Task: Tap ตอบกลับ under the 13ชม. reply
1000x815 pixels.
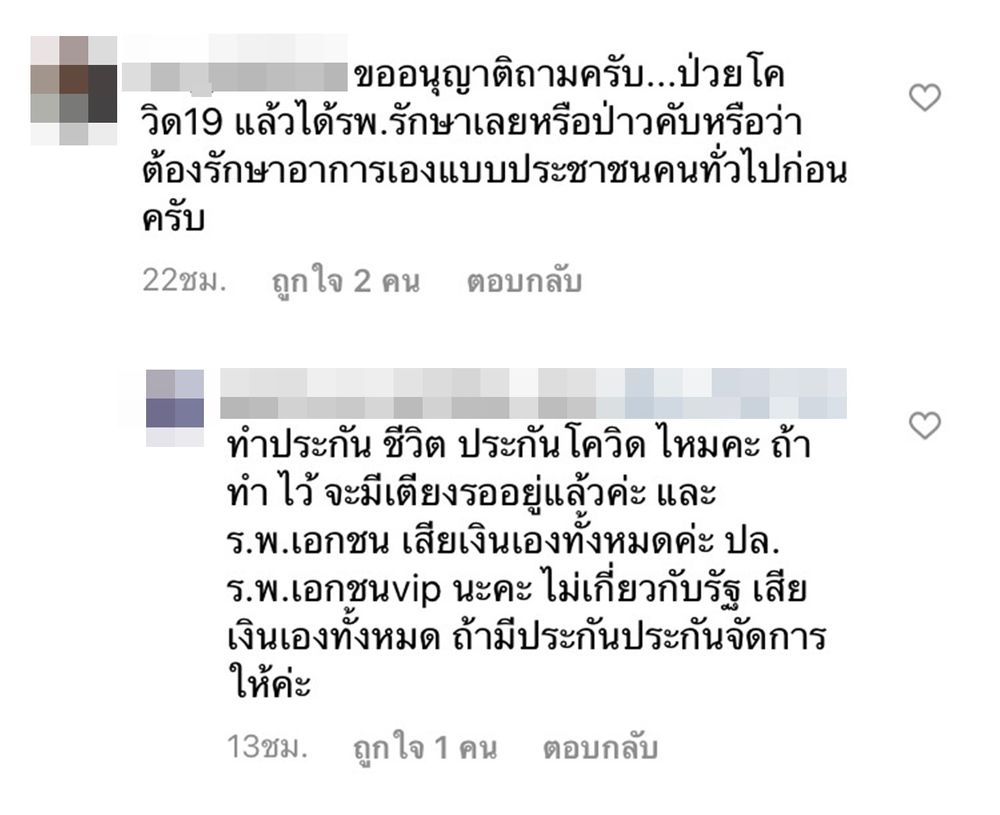Action: [600, 747]
